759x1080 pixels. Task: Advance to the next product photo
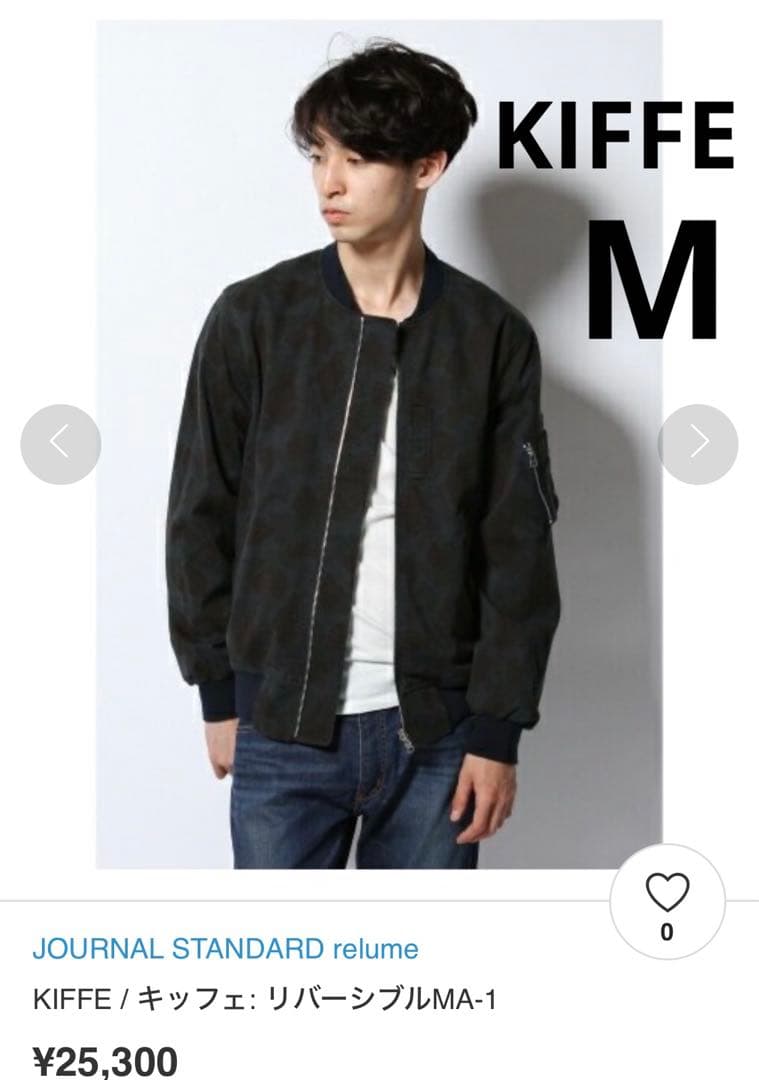(x=698, y=444)
